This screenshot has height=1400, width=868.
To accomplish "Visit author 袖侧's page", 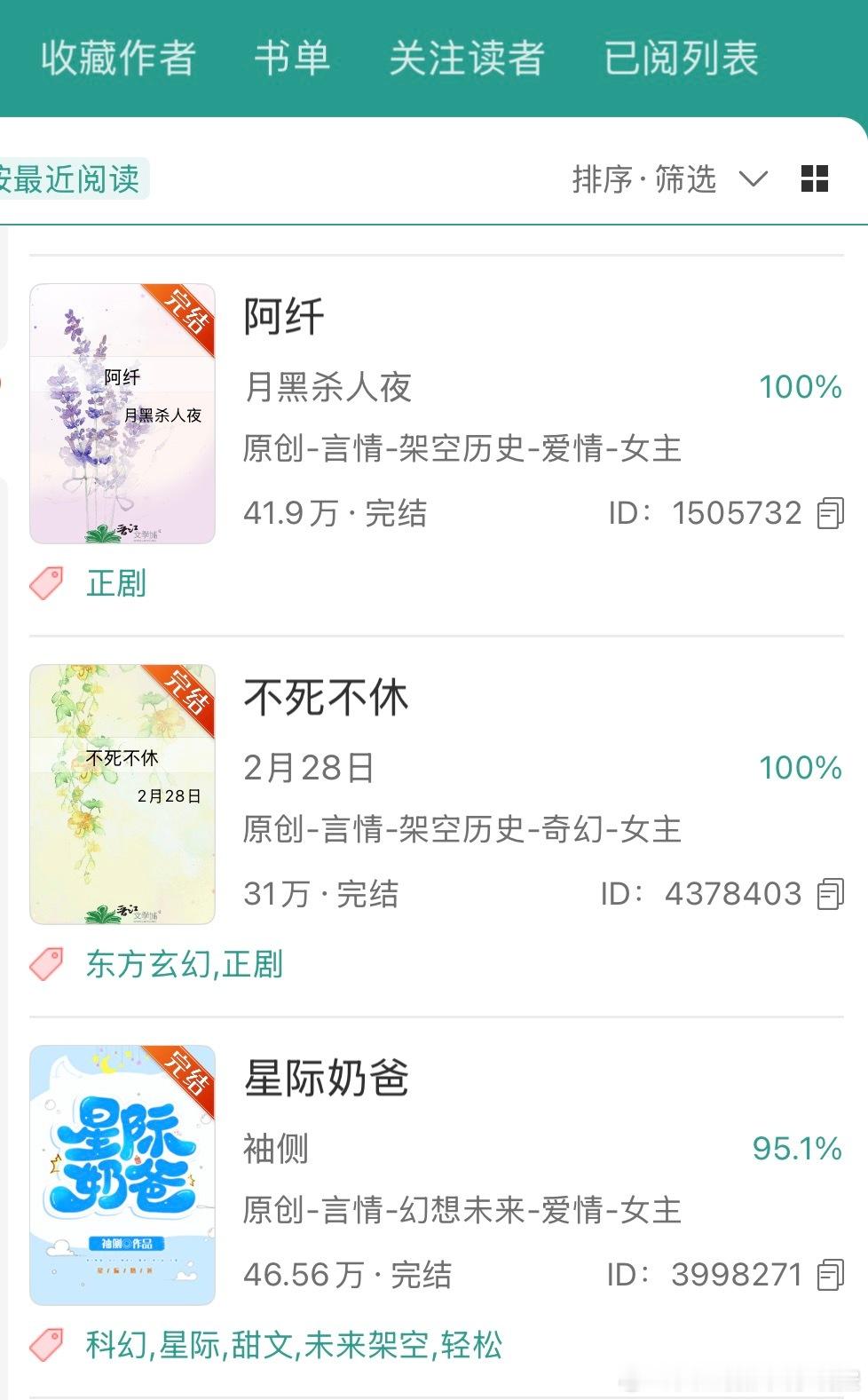I will tap(274, 1147).
